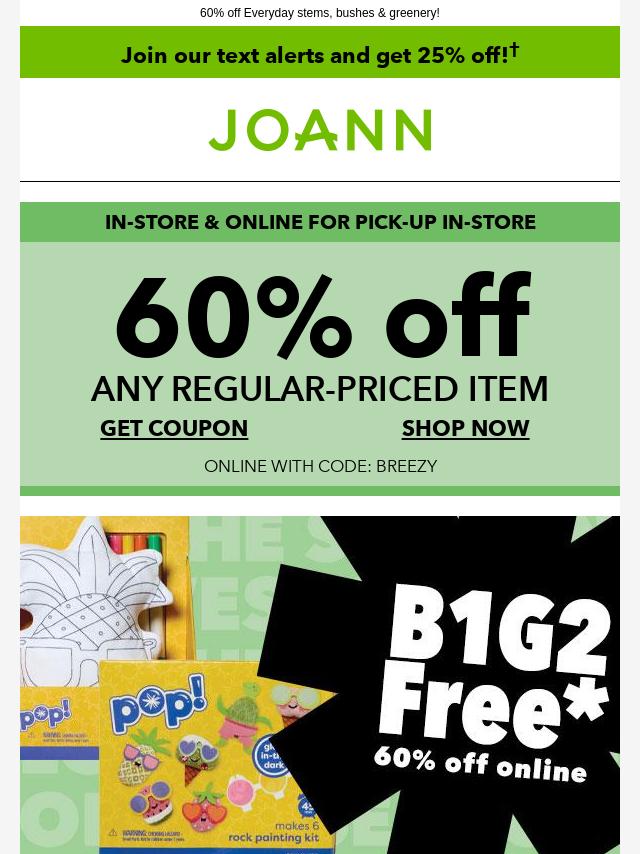Screen dimensions: 640x854
Task: Open the B1G2 Free kids crafts banner
Action: (320, 685)
